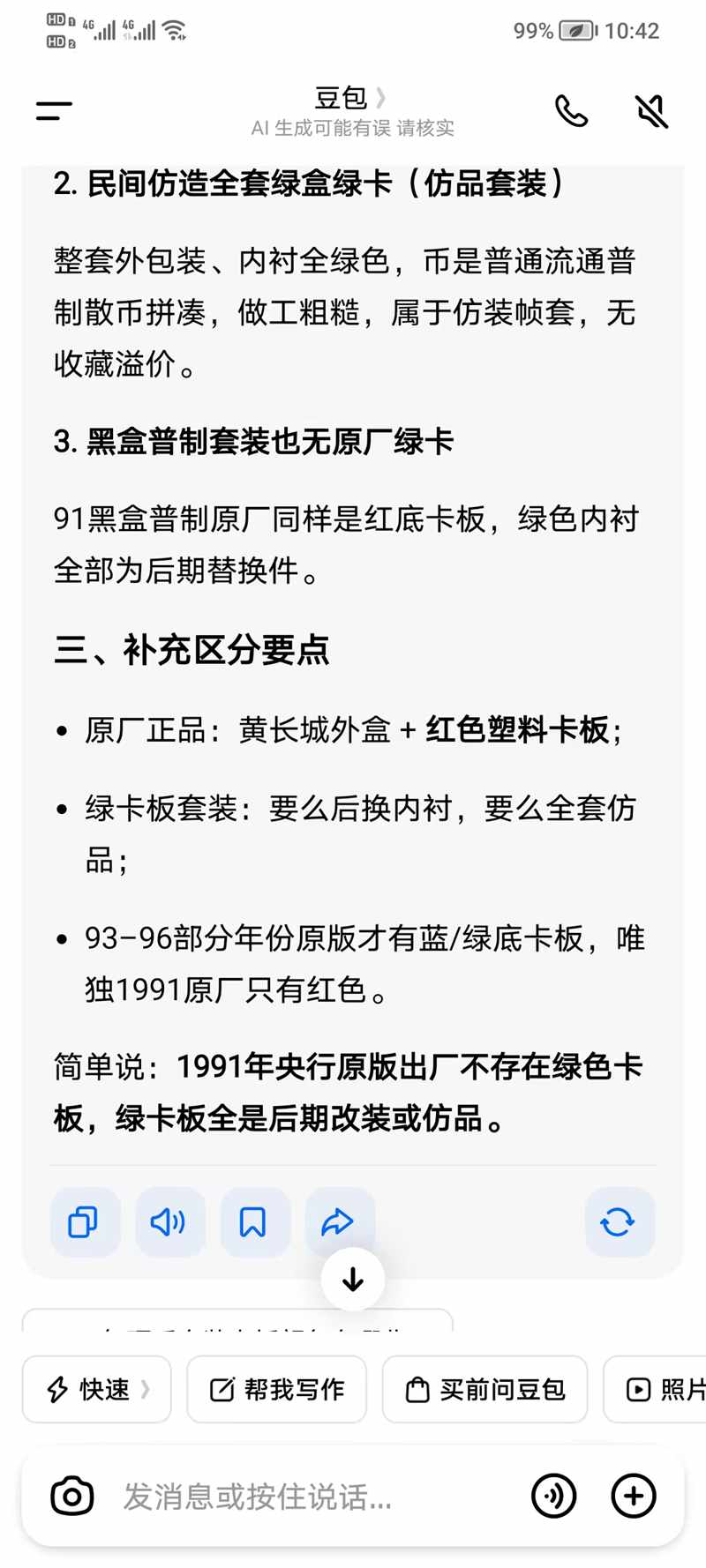Toggle the muted speaker icon
The image size is (706, 1568).
(x=652, y=111)
